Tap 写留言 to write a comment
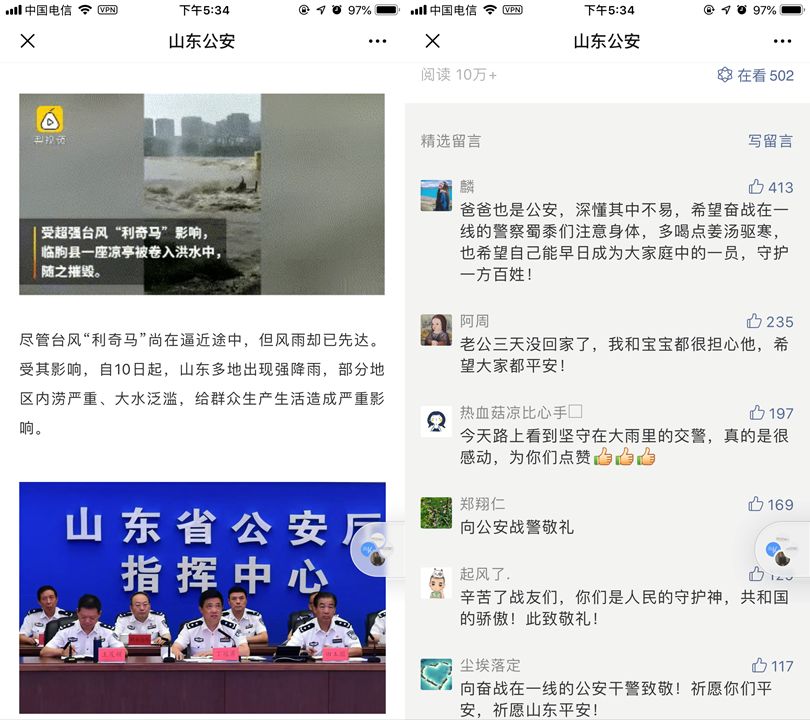Viewport: 810px width, 720px height. 770,141
